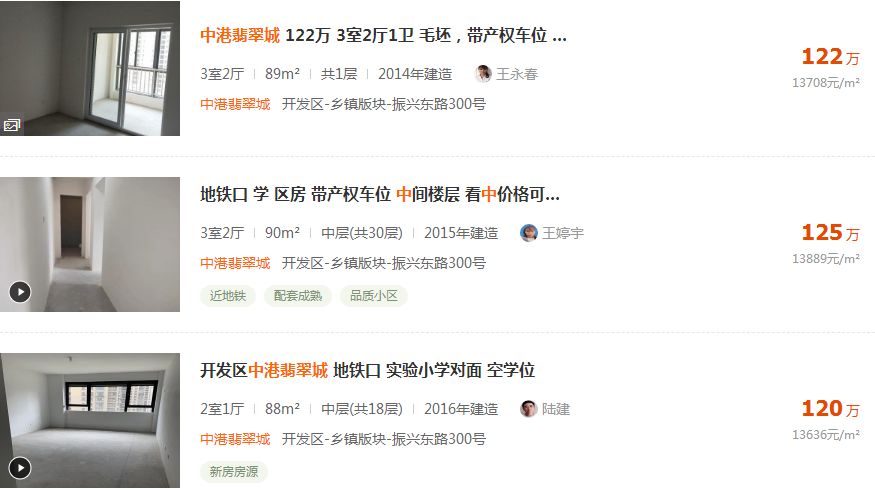The height and width of the screenshot is (489, 875).
Task: Play the video of the 125万 listing
Action: (20, 292)
